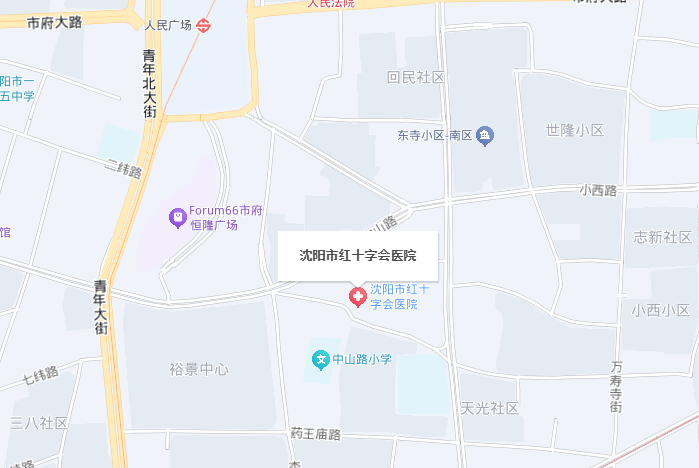Tap the 中山路小学 school marker
This screenshot has width=699, height=468.
[321, 358]
